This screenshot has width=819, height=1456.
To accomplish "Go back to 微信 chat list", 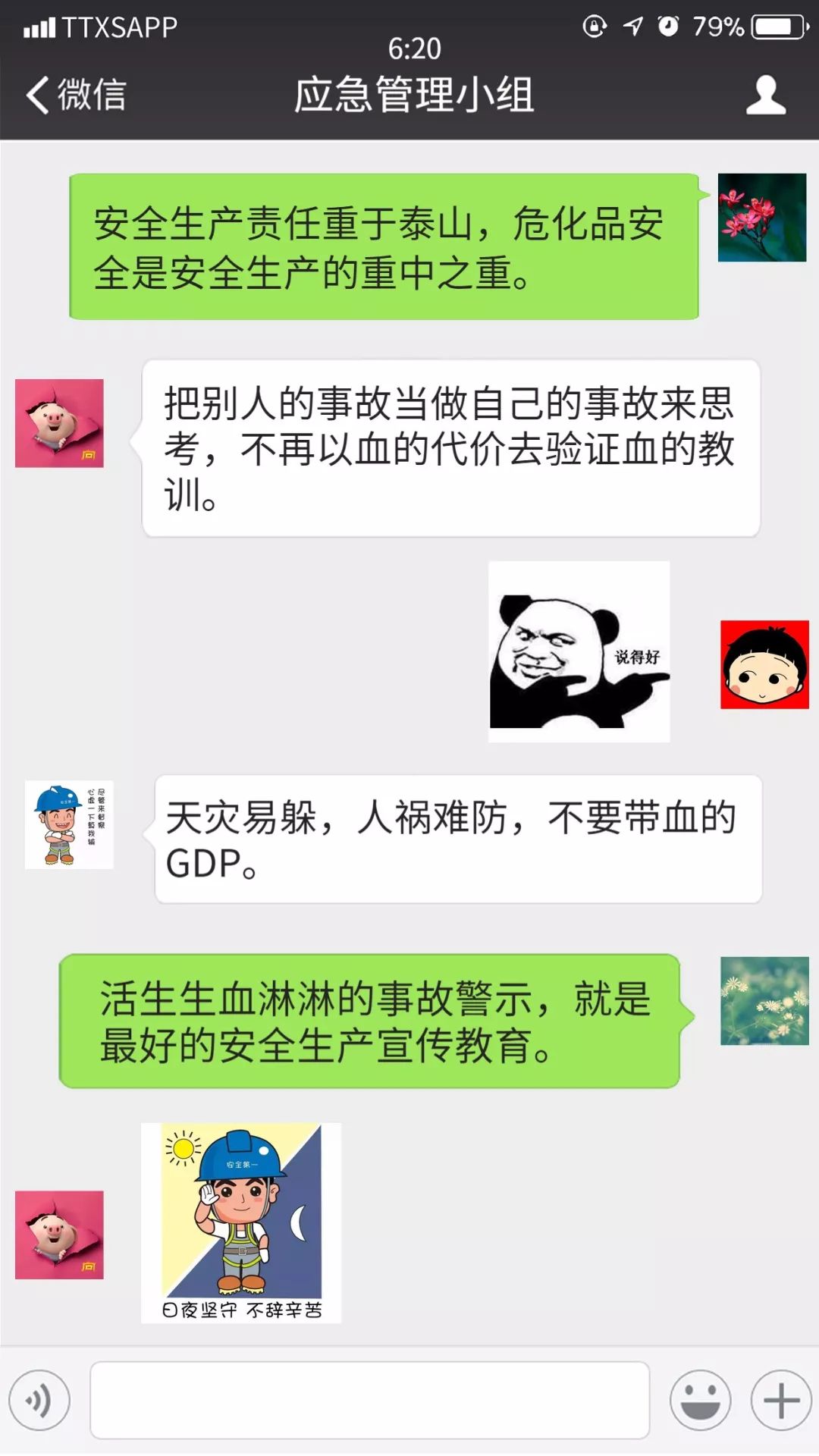I will [76, 96].
